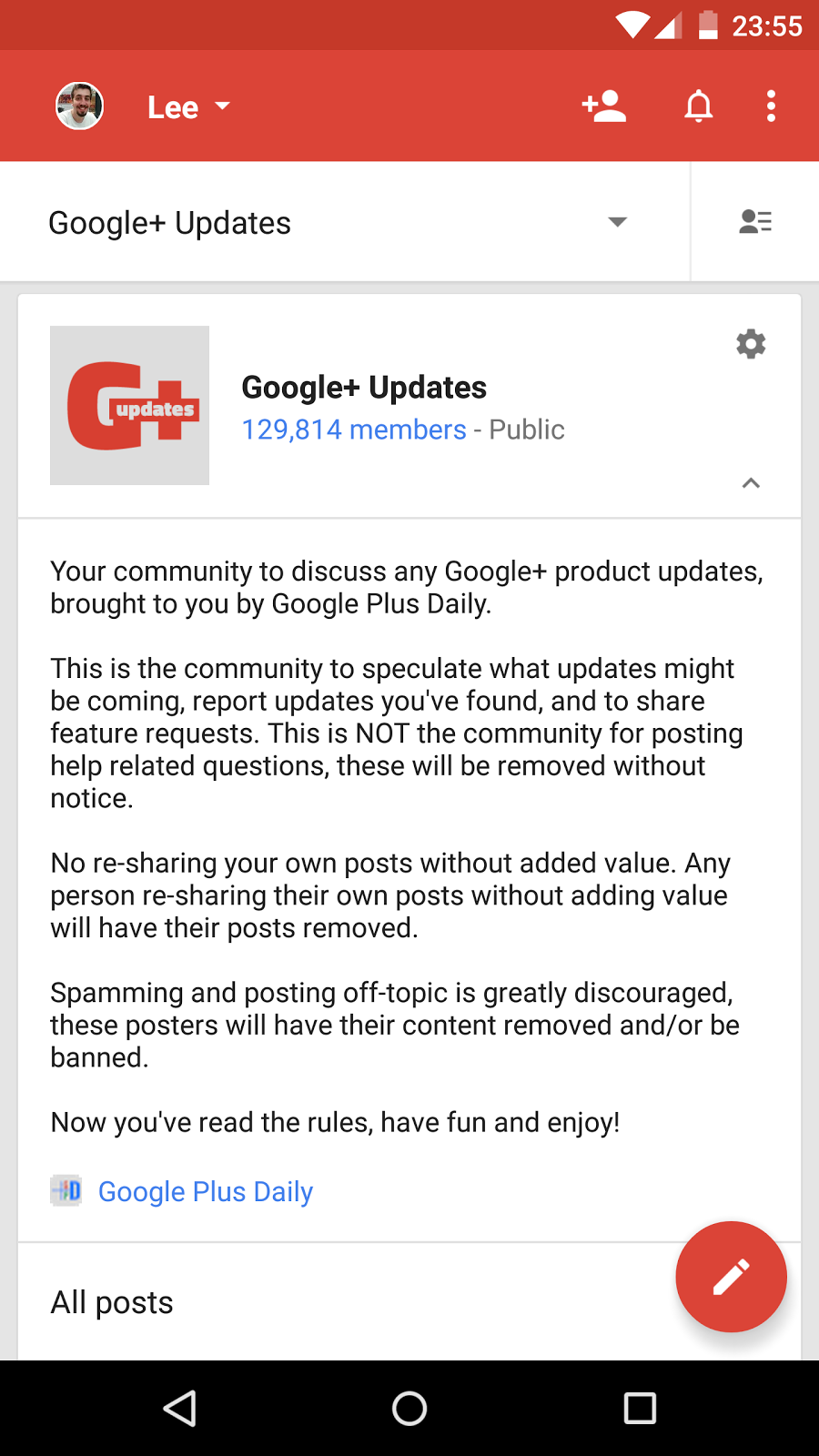Collapse the community description
The image size is (819, 1456).
pyautogui.click(x=751, y=483)
